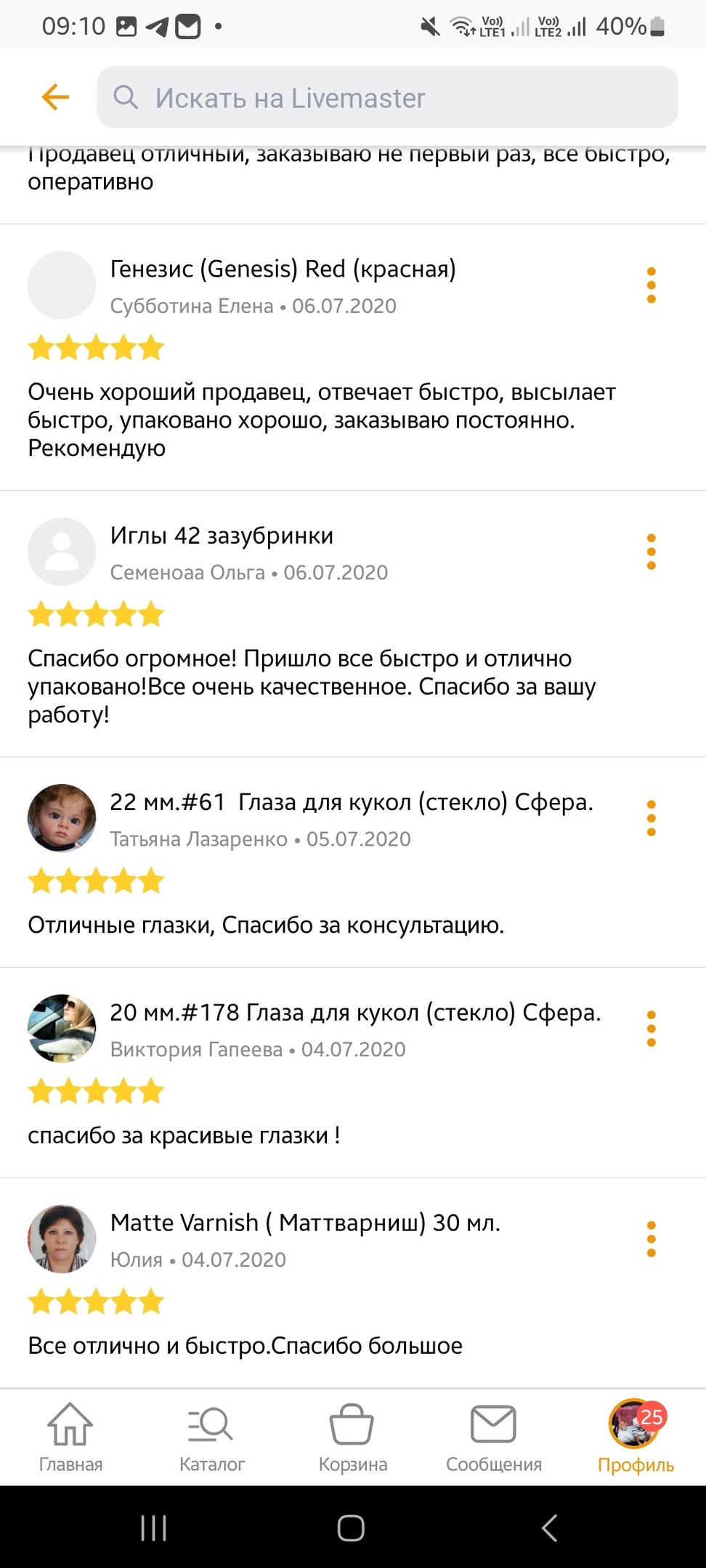The image size is (706, 1568).
Task: Go back using the orange arrow
Action: (x=55, y=97)
